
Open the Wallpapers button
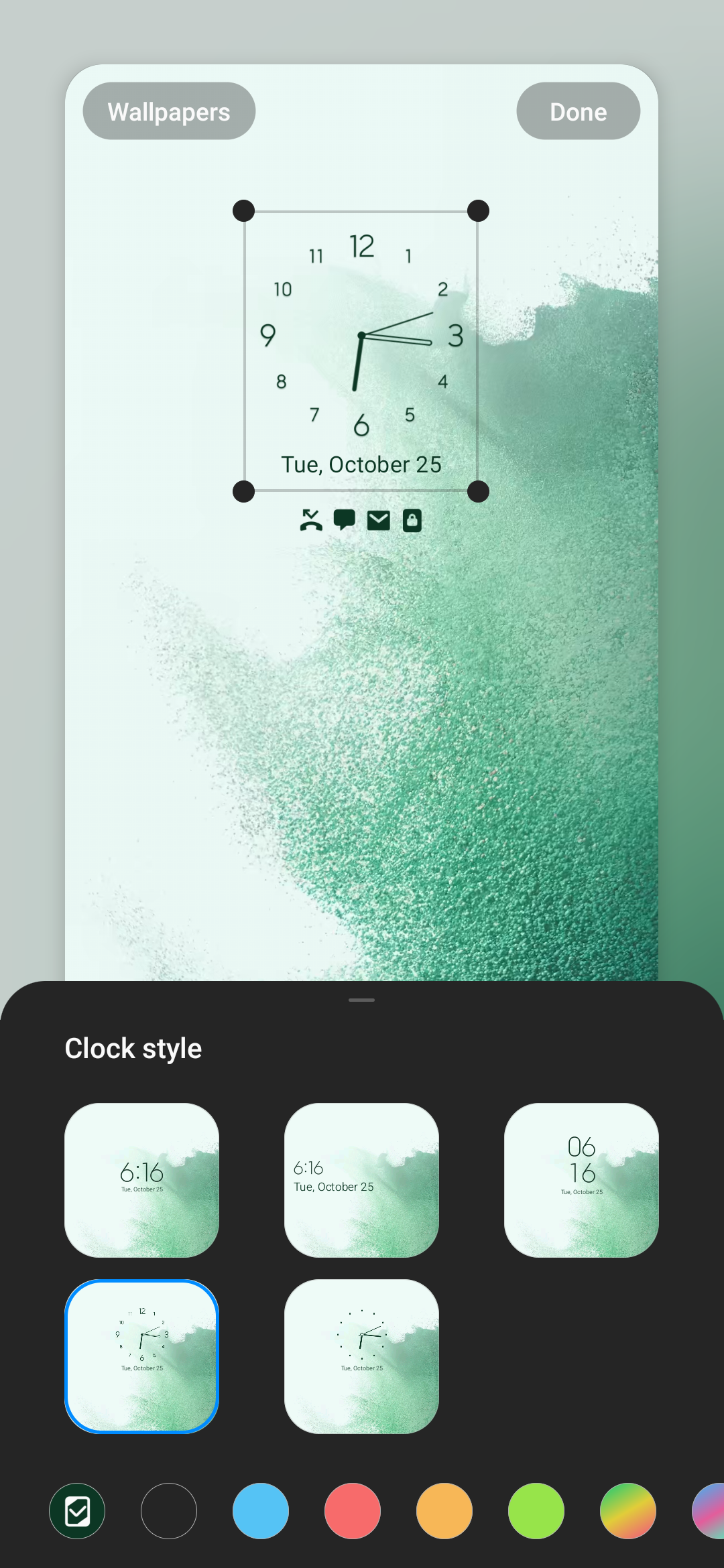coord(169,111)
